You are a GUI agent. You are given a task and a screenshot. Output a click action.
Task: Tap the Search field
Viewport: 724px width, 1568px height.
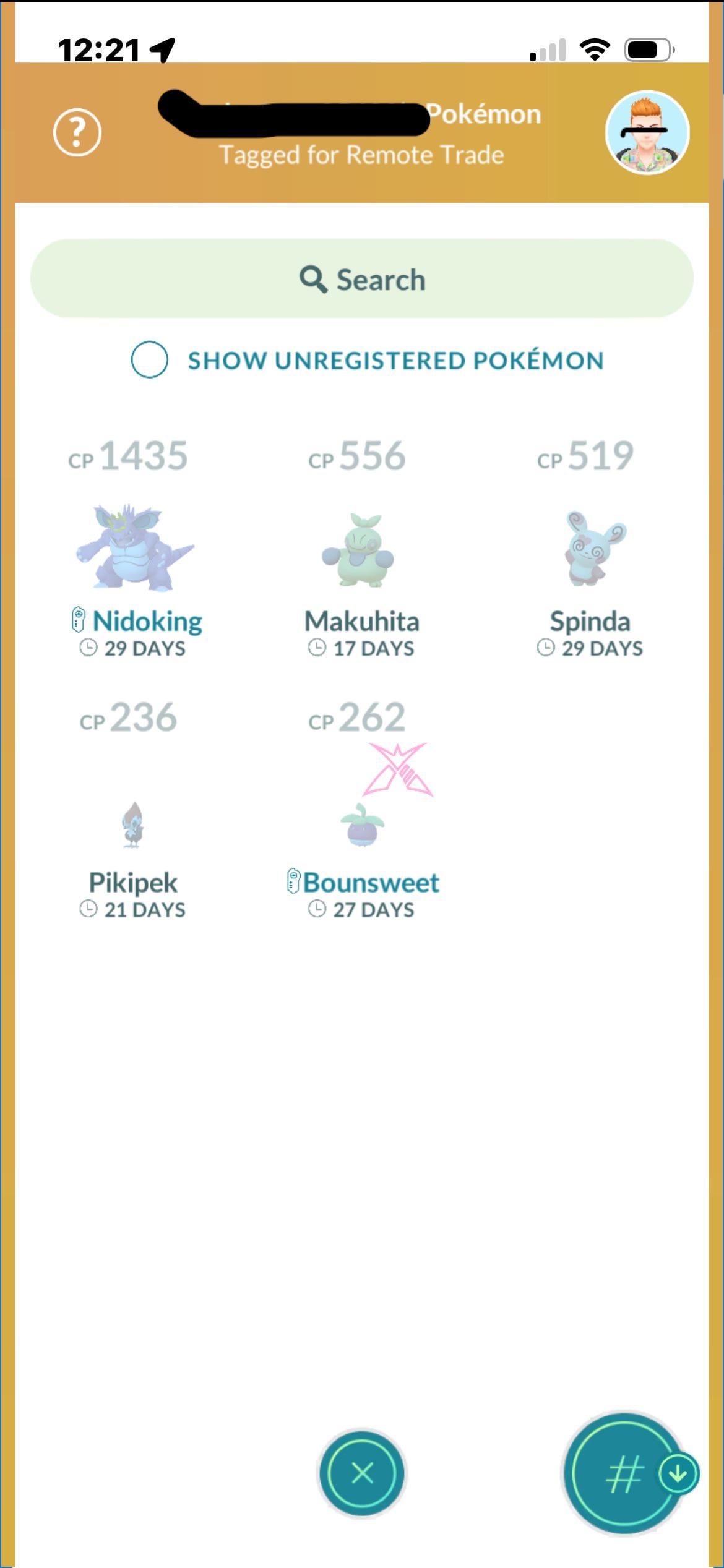pos(362,279)
